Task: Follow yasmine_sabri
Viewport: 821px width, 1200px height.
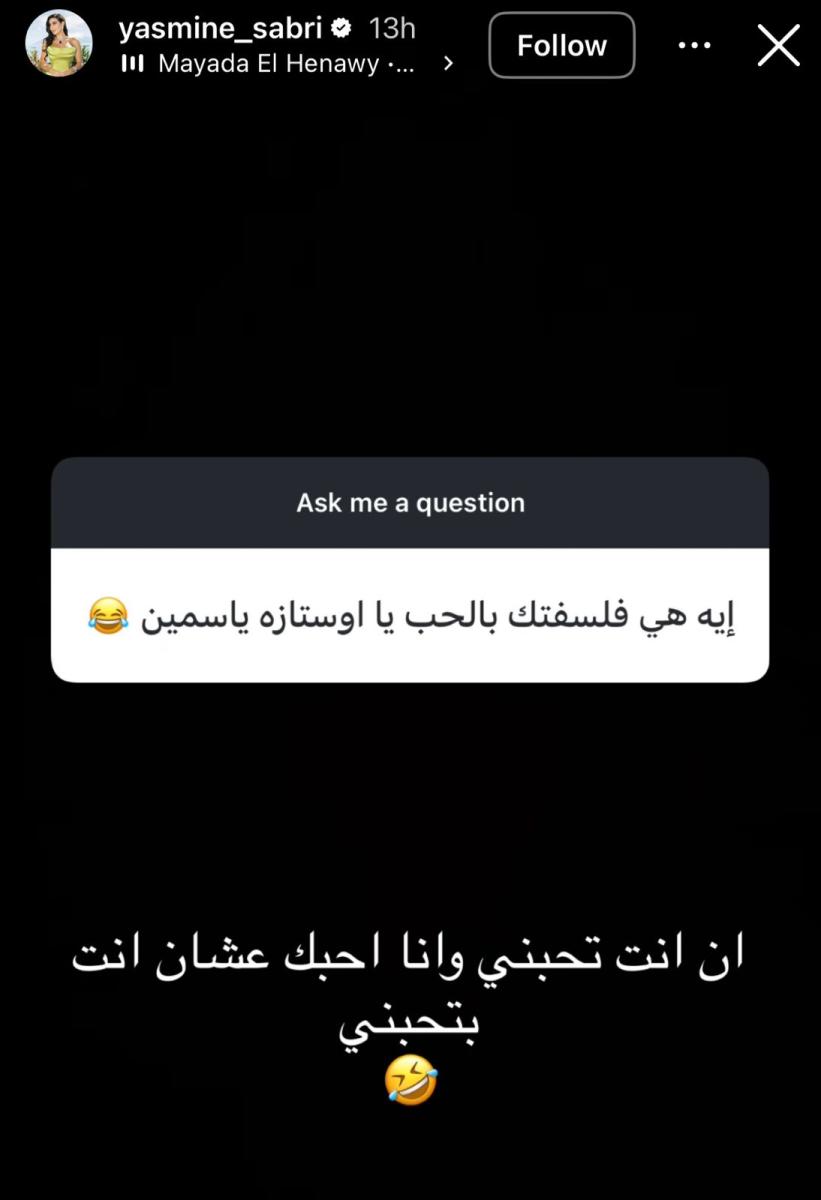Action: 561,45
